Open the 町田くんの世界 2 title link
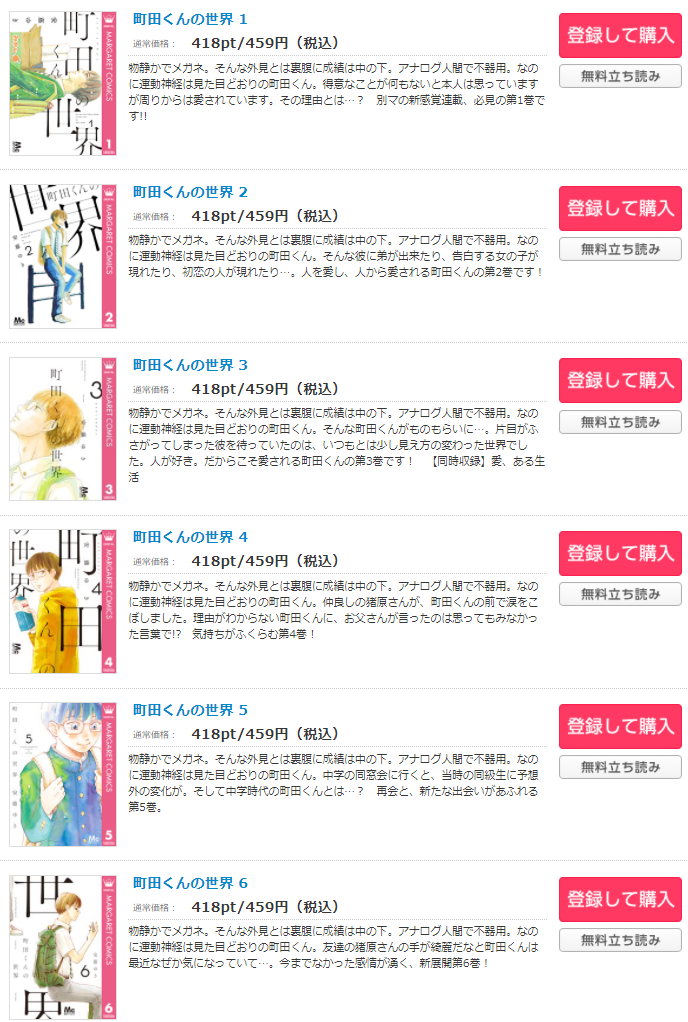 point(190,192)
